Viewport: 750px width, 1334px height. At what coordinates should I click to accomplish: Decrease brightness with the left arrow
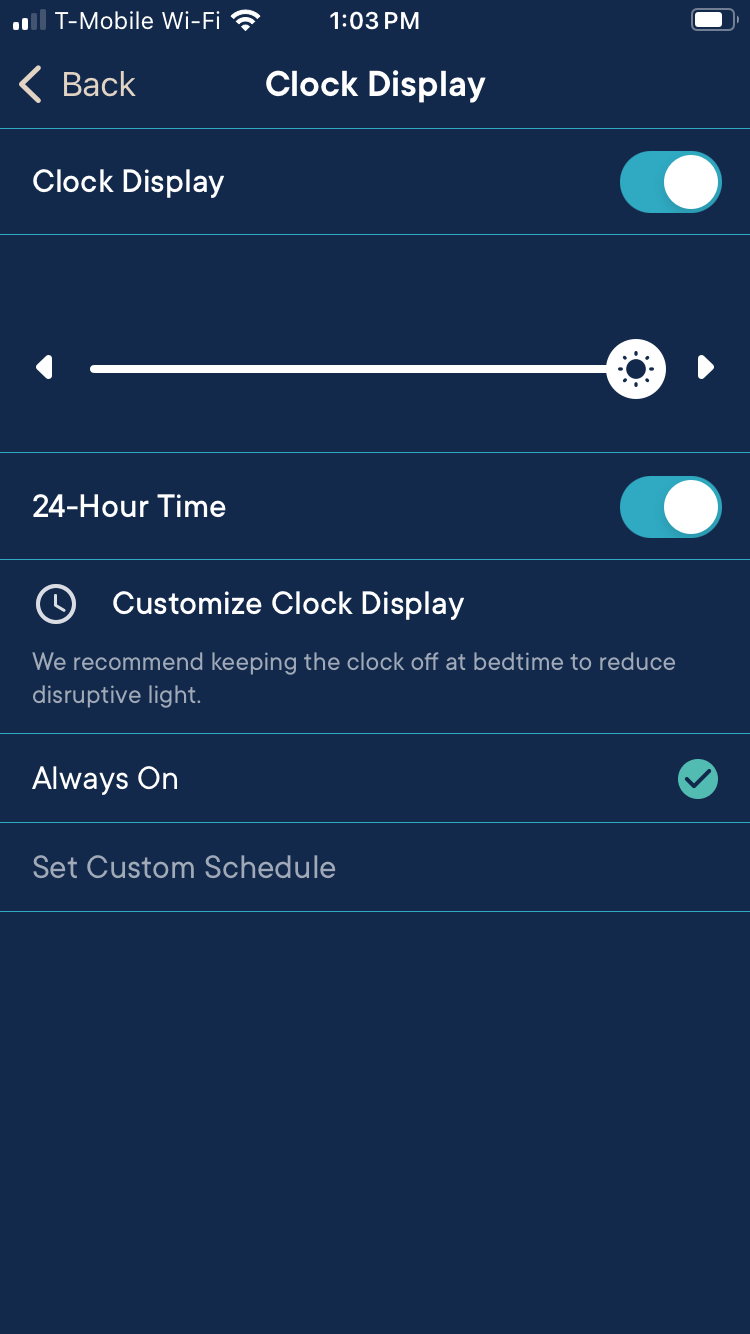pyautogui.click(x=44, y=368)
